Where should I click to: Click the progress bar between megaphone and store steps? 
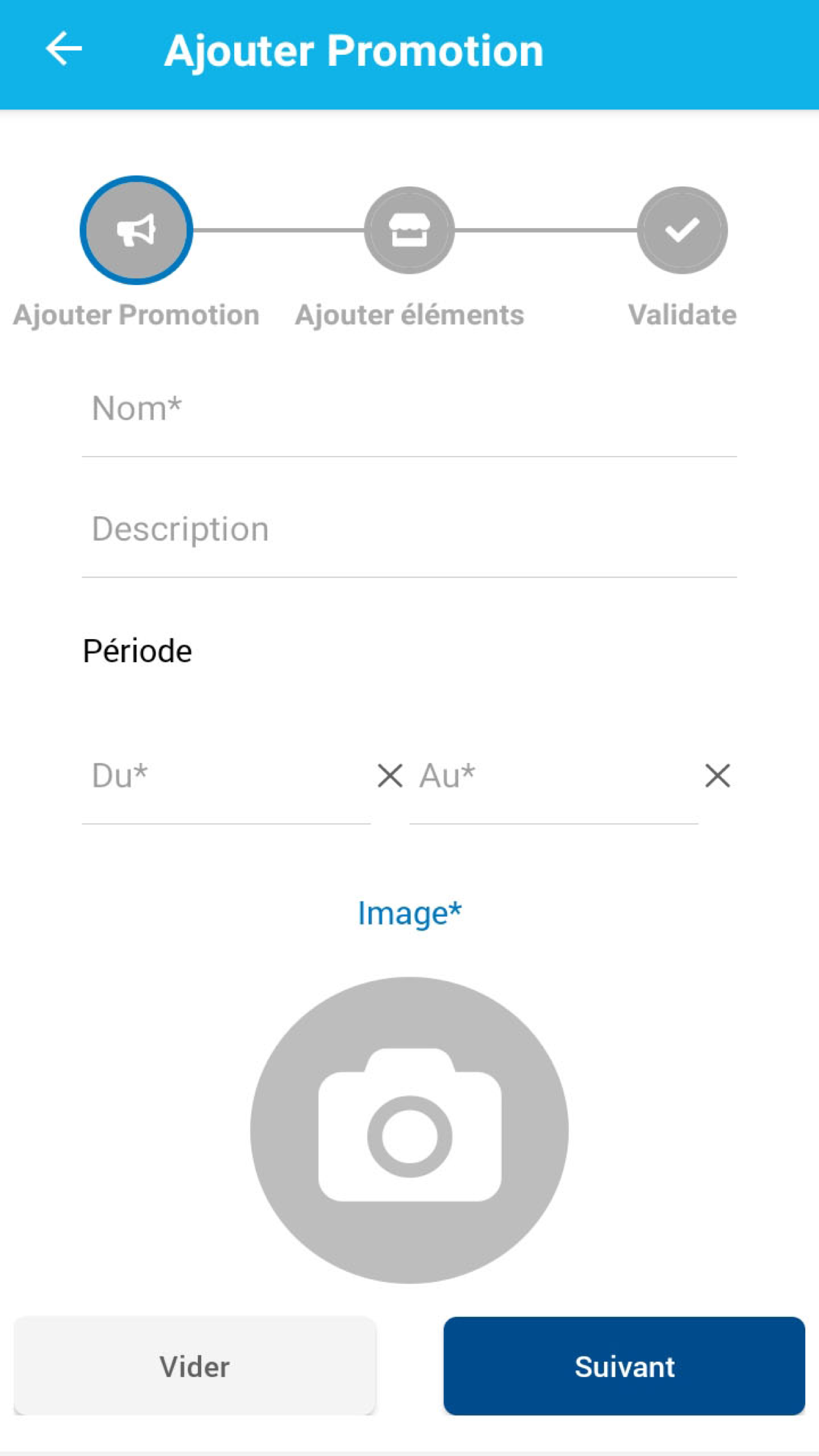(277, 230)
